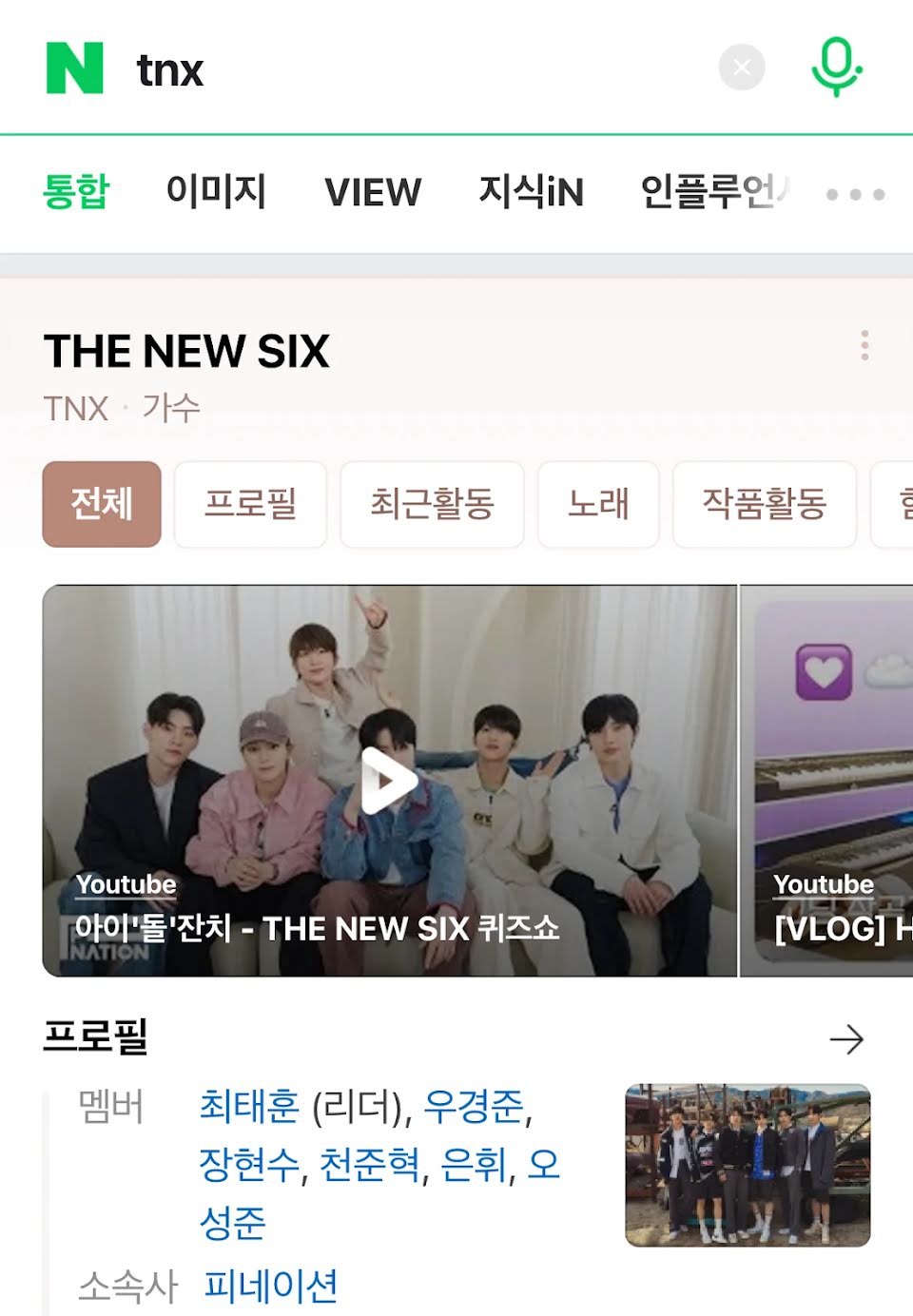View the group profile photo
The image size is (913, 1316).
(748, 1165)
